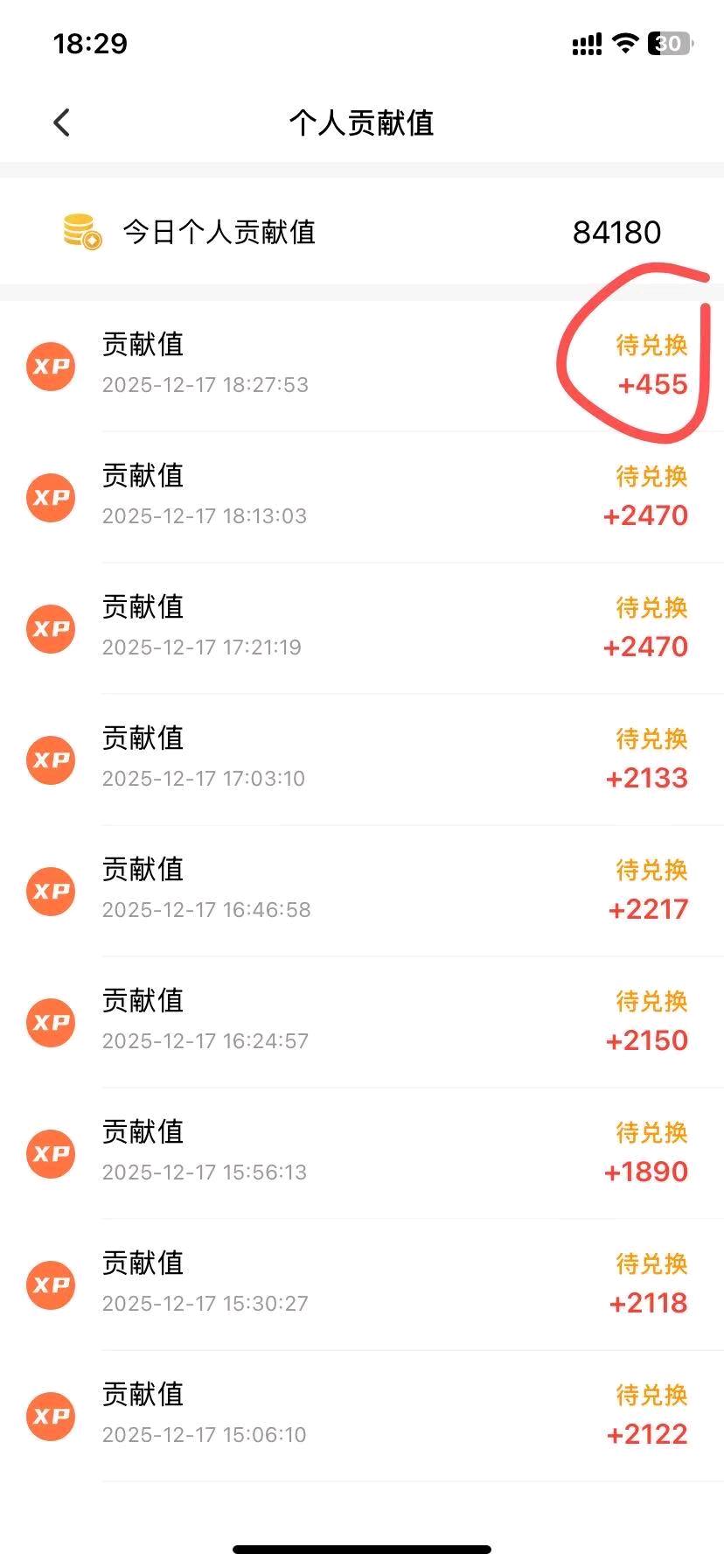This screenshot has height=1568, width=724.
Task: Tap the battery indicator showing 30
Action: click(667, 44)
